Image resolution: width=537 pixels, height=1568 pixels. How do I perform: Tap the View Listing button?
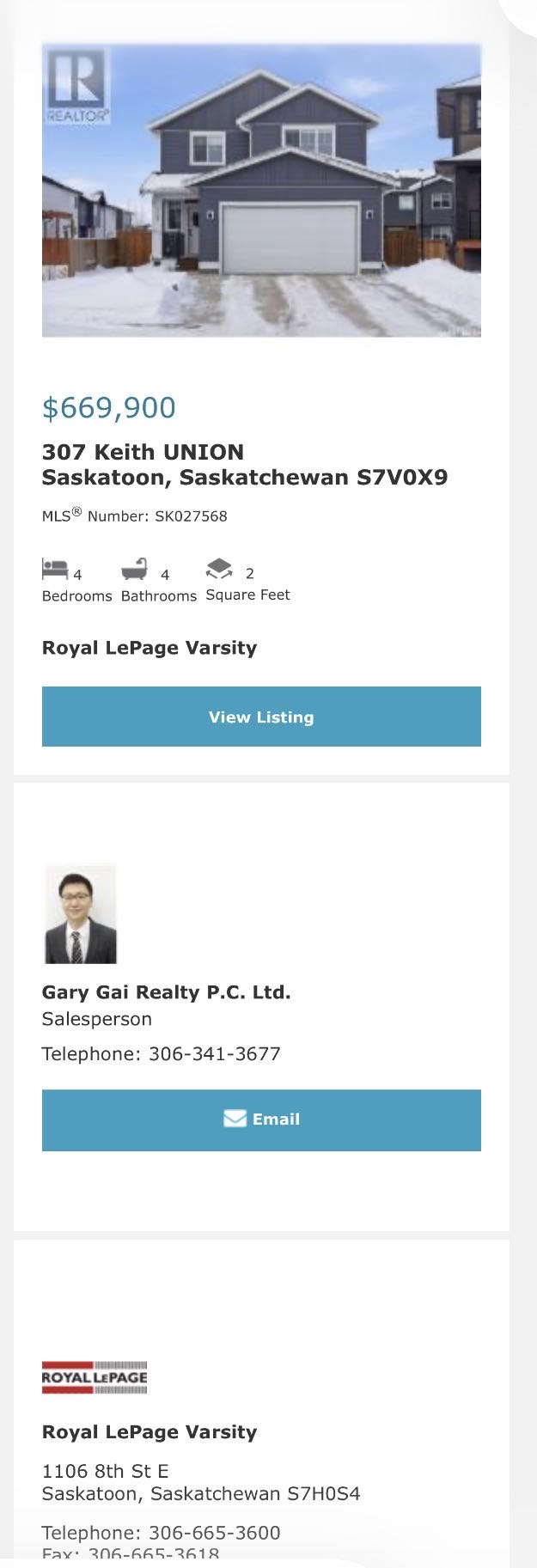[x=261, y=717]
